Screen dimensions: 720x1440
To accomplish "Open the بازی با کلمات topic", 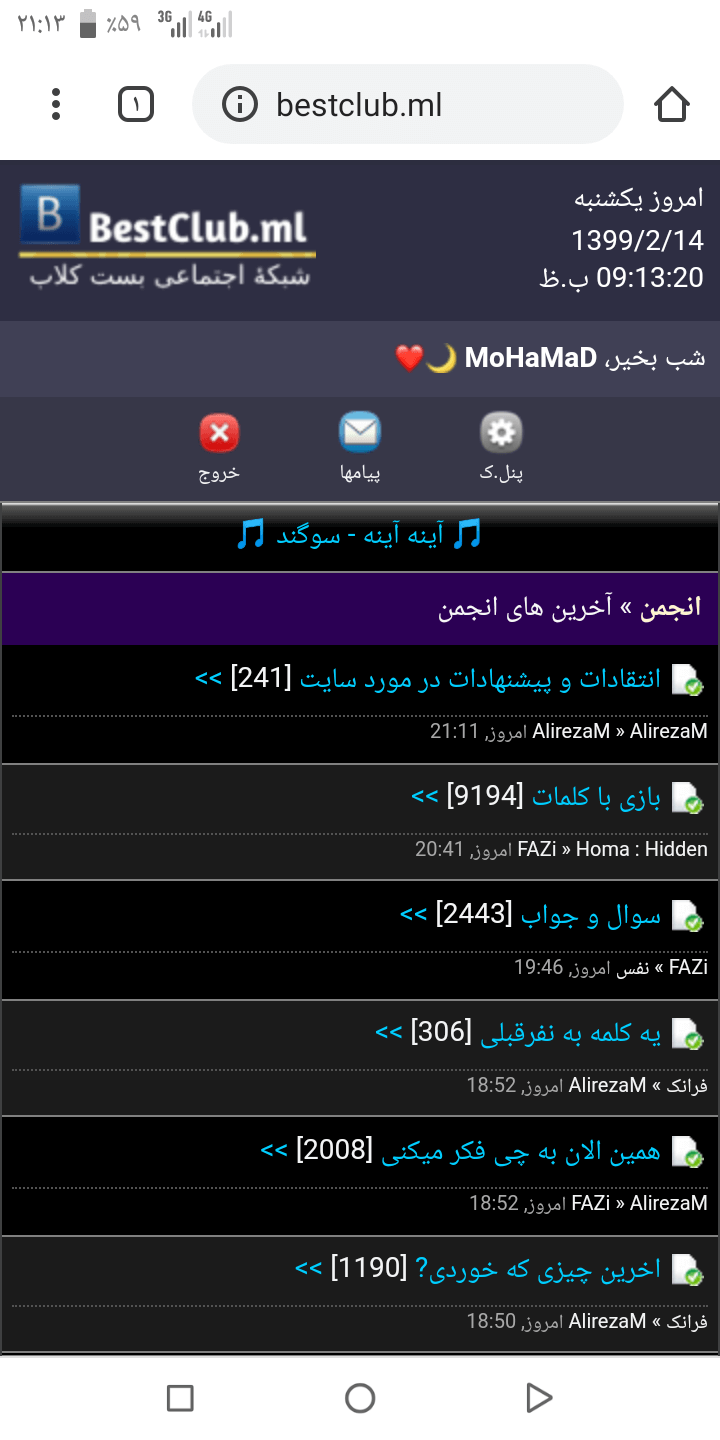I will coord(596,797).
